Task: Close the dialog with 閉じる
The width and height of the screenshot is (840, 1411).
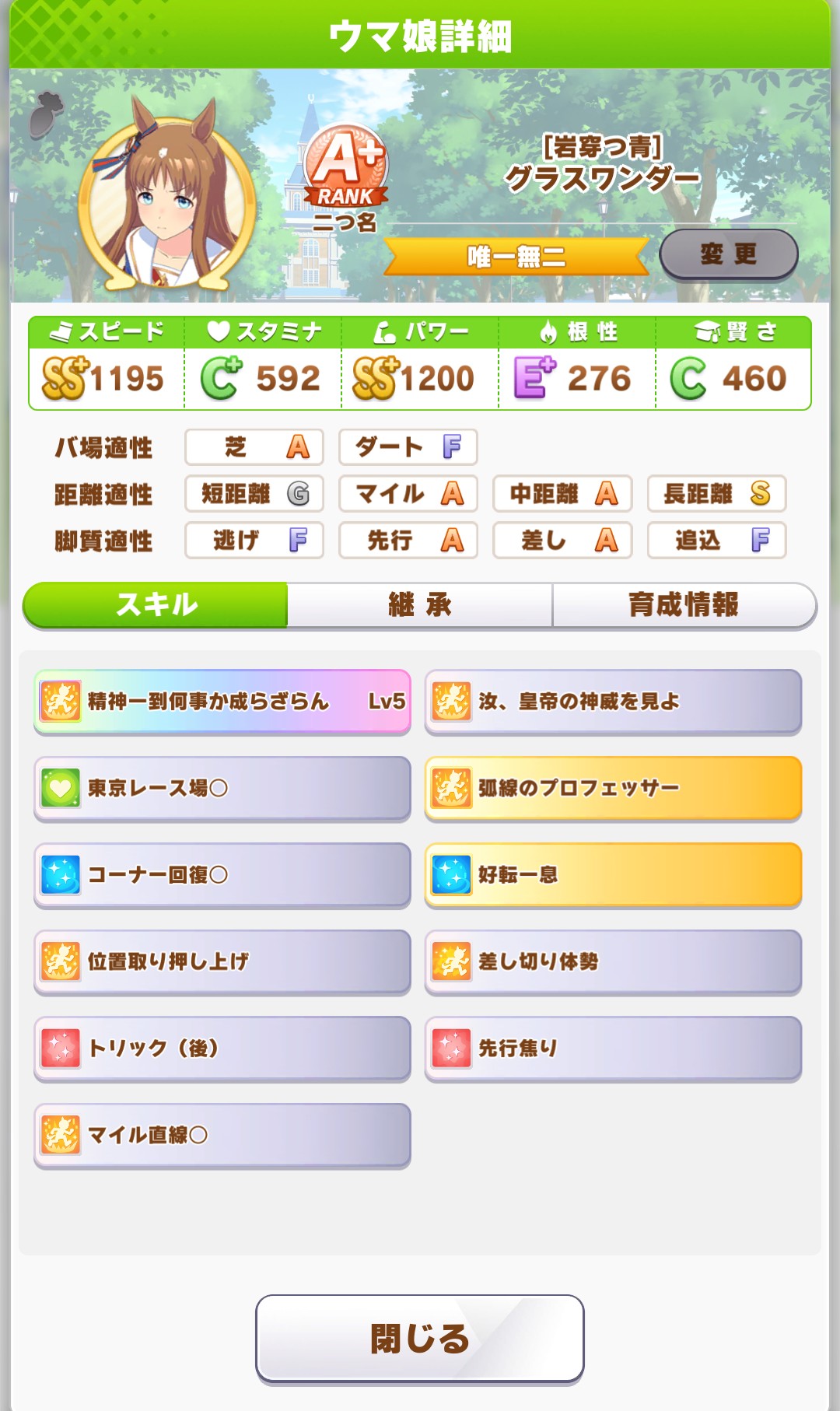Action: [x=420, y=1338]
